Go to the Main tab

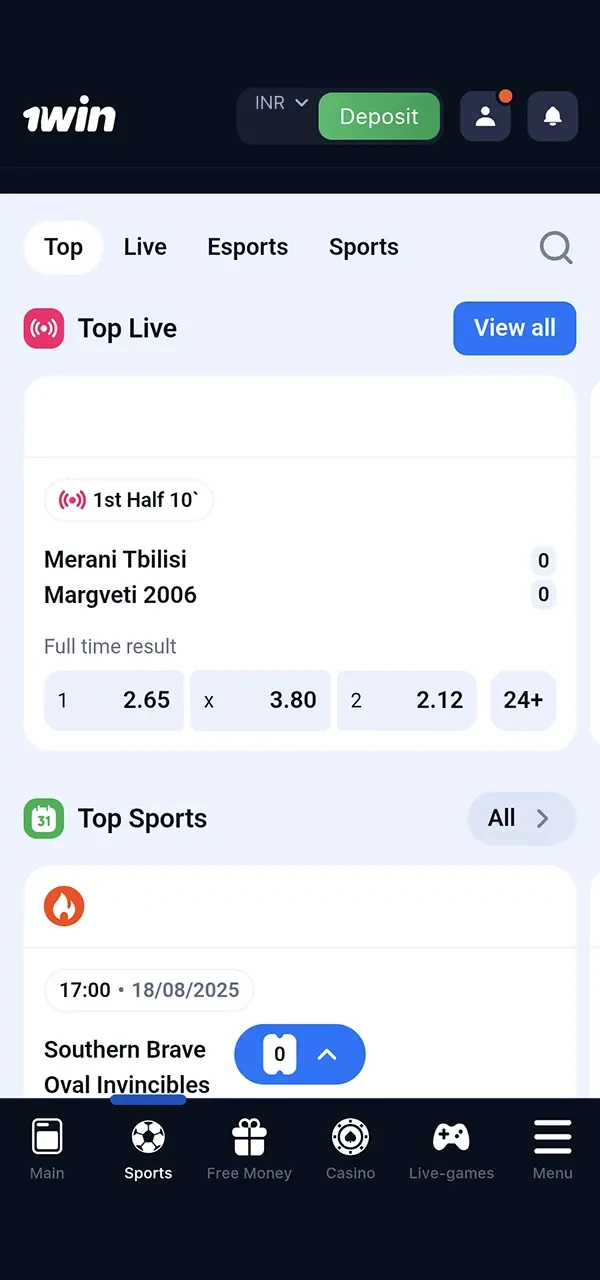47,1150
